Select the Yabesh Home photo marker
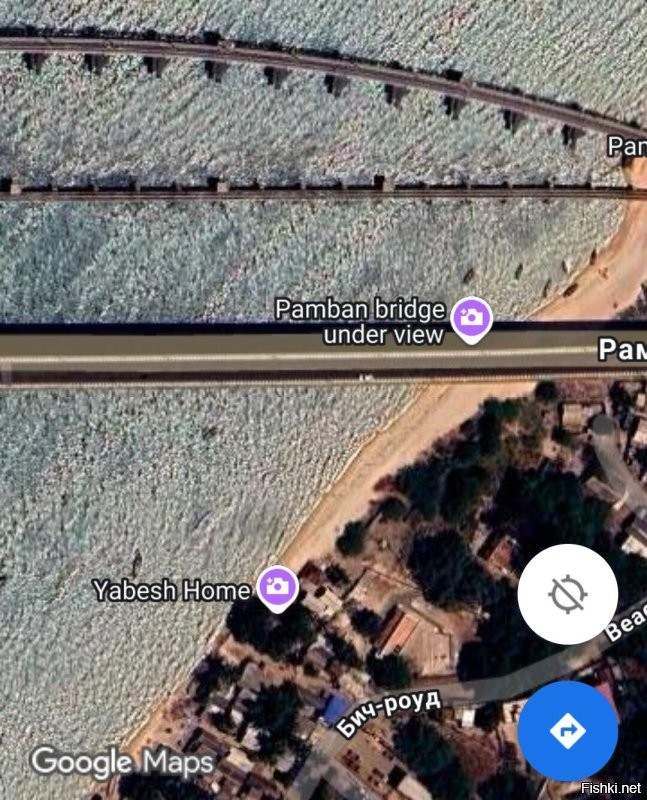 pyautogui.click(x=277, y=587)
